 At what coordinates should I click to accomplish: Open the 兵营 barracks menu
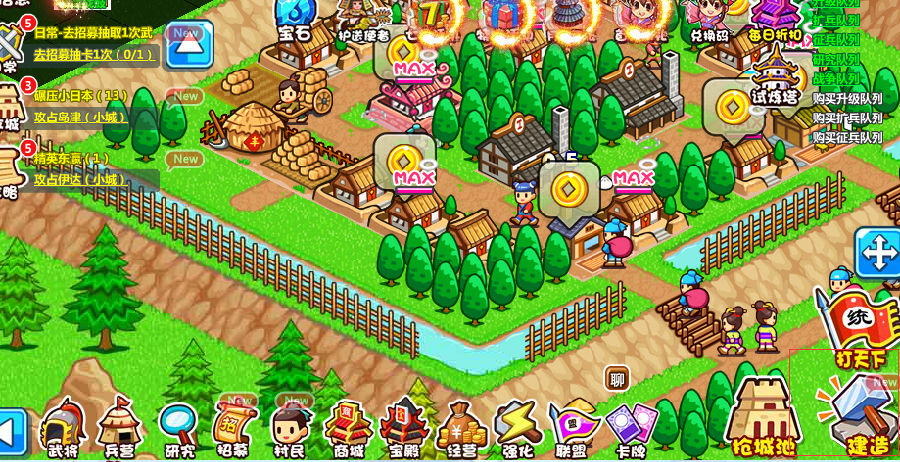(120, 428)
